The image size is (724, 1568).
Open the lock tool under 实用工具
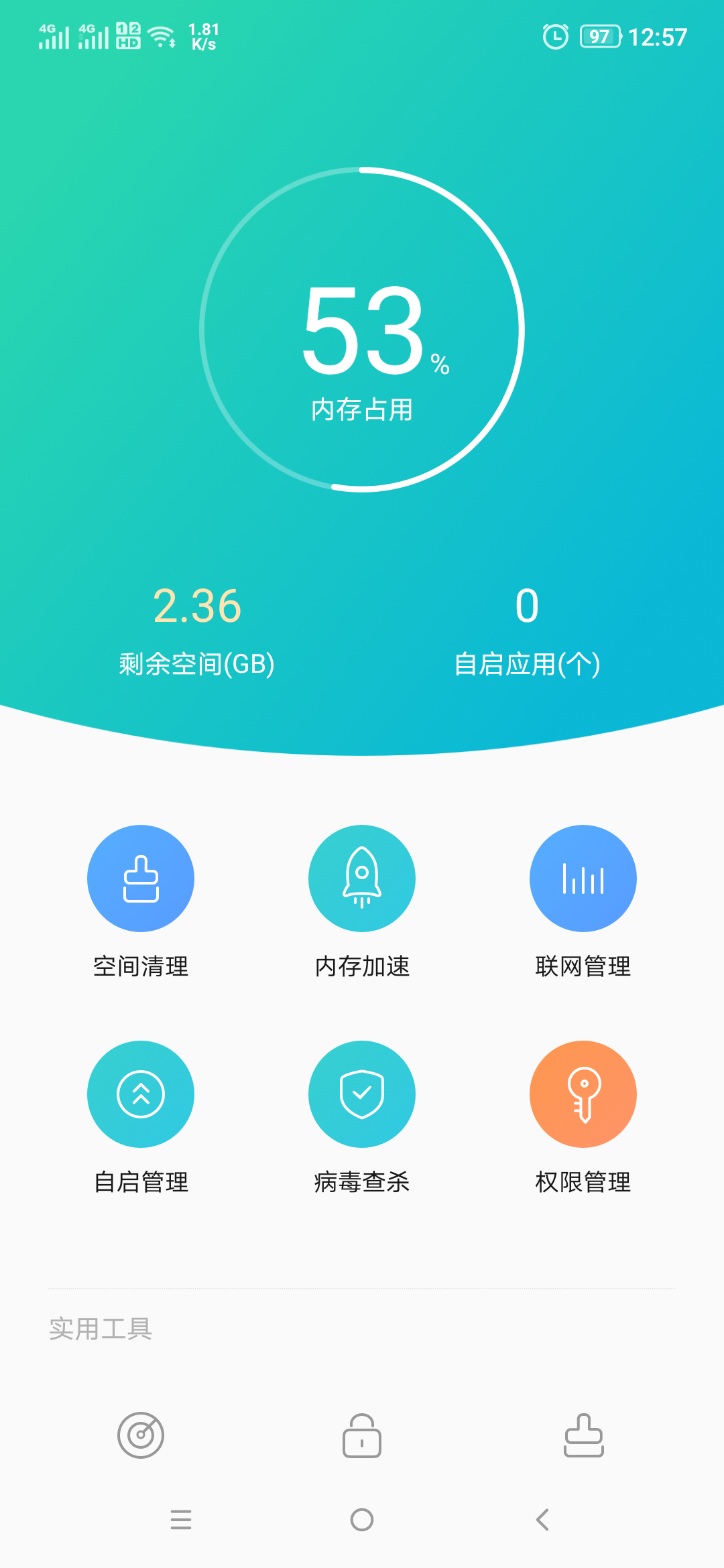coord(362,1435)
